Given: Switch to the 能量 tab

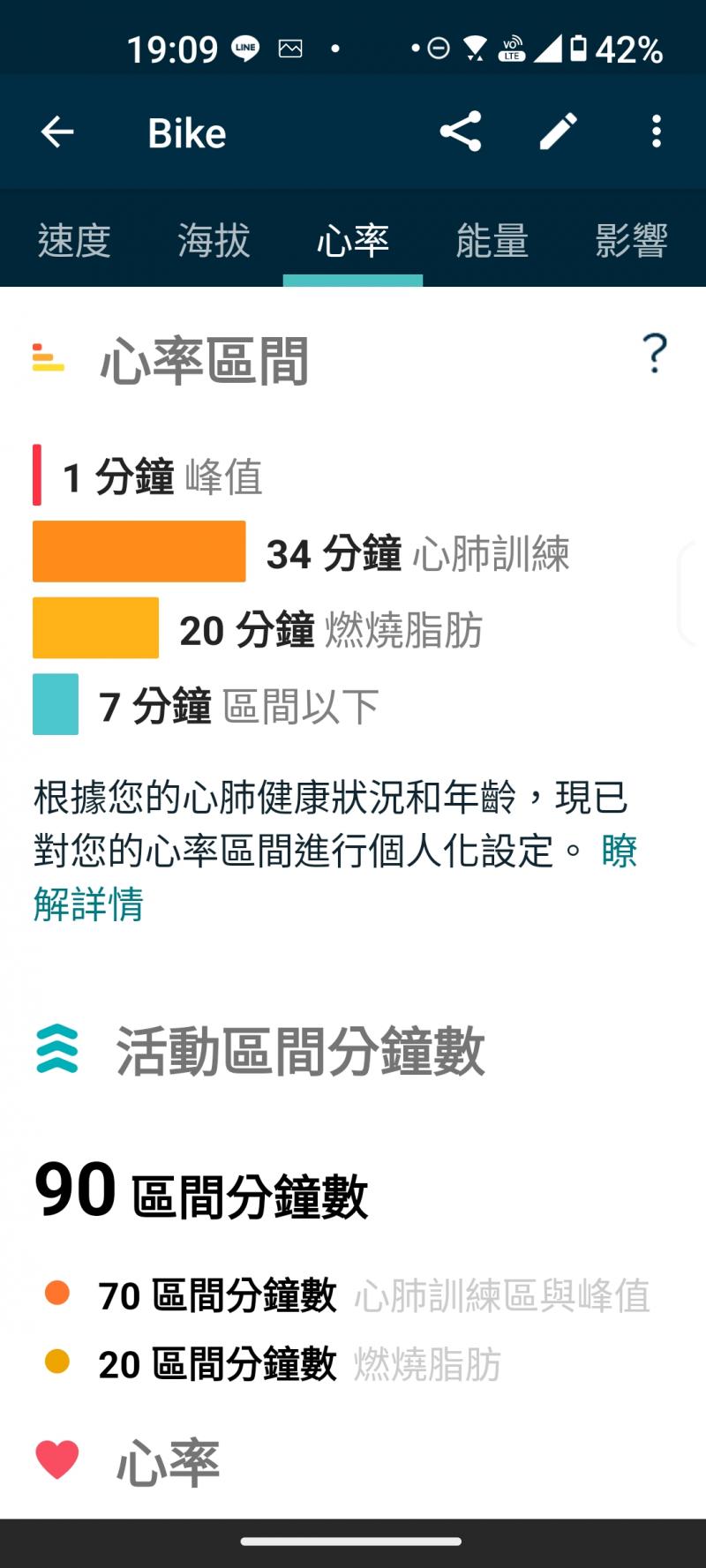Looking at the screenshot, I should pos(492,240).
